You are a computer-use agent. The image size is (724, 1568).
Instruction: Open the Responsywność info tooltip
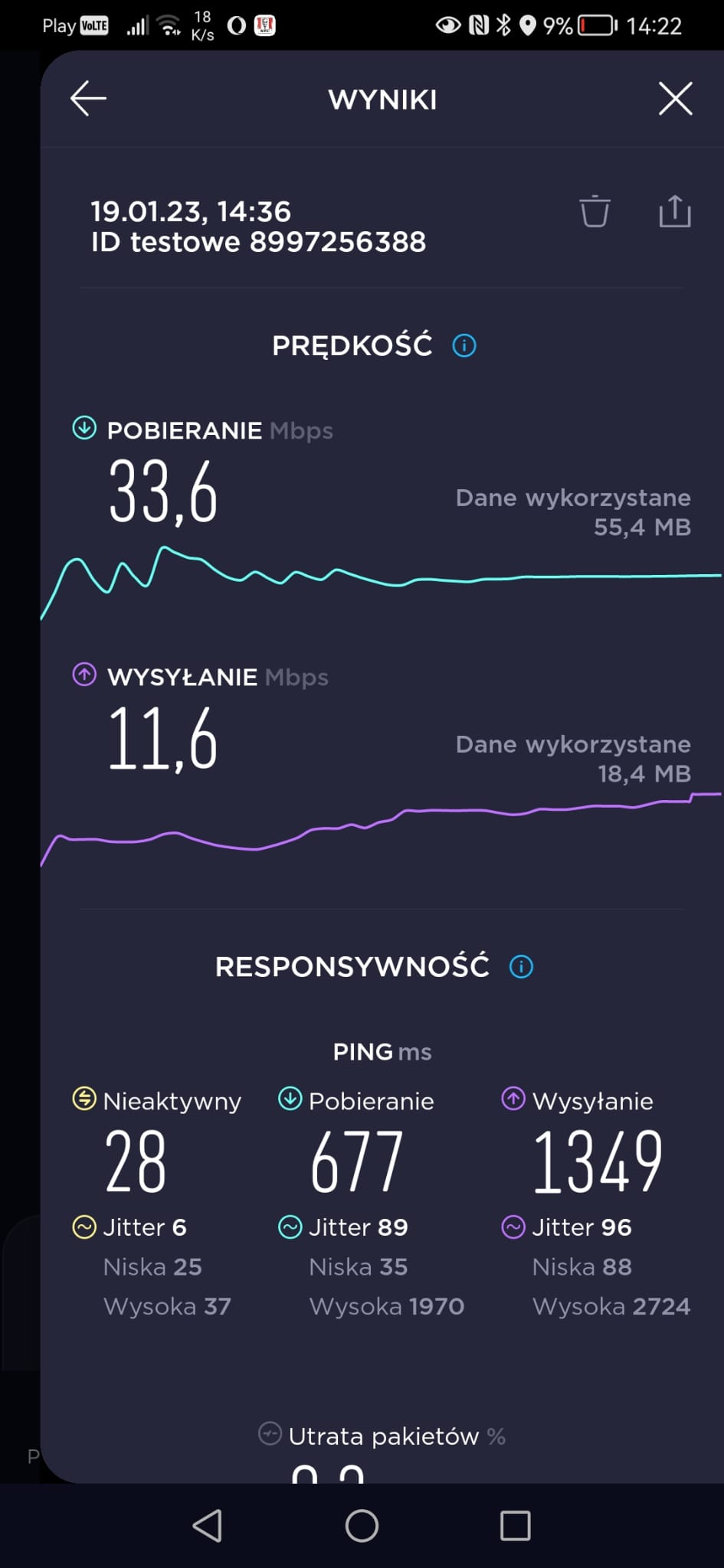(522, 965)
